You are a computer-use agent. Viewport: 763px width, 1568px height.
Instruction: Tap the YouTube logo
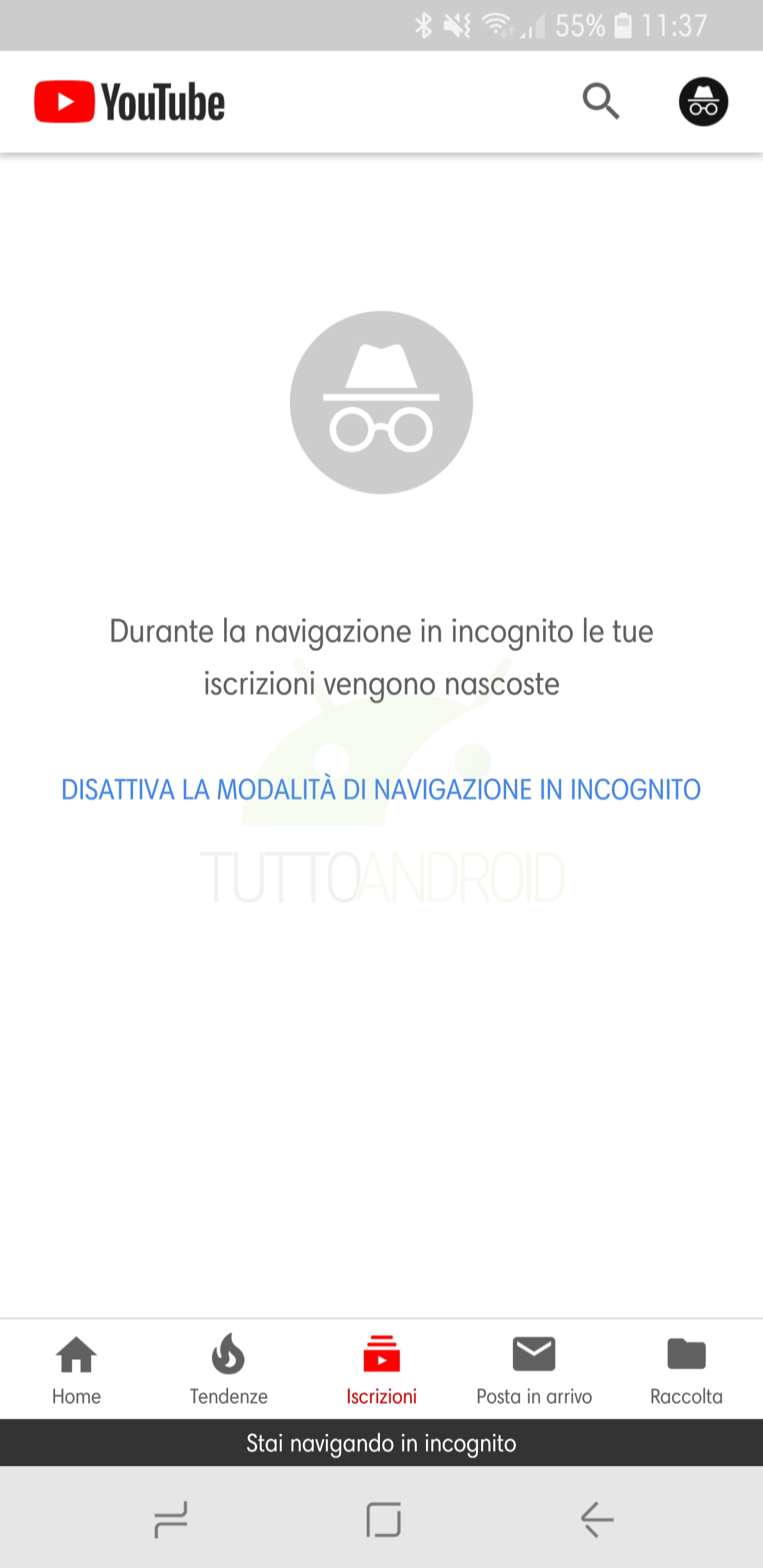pos(129,102)
